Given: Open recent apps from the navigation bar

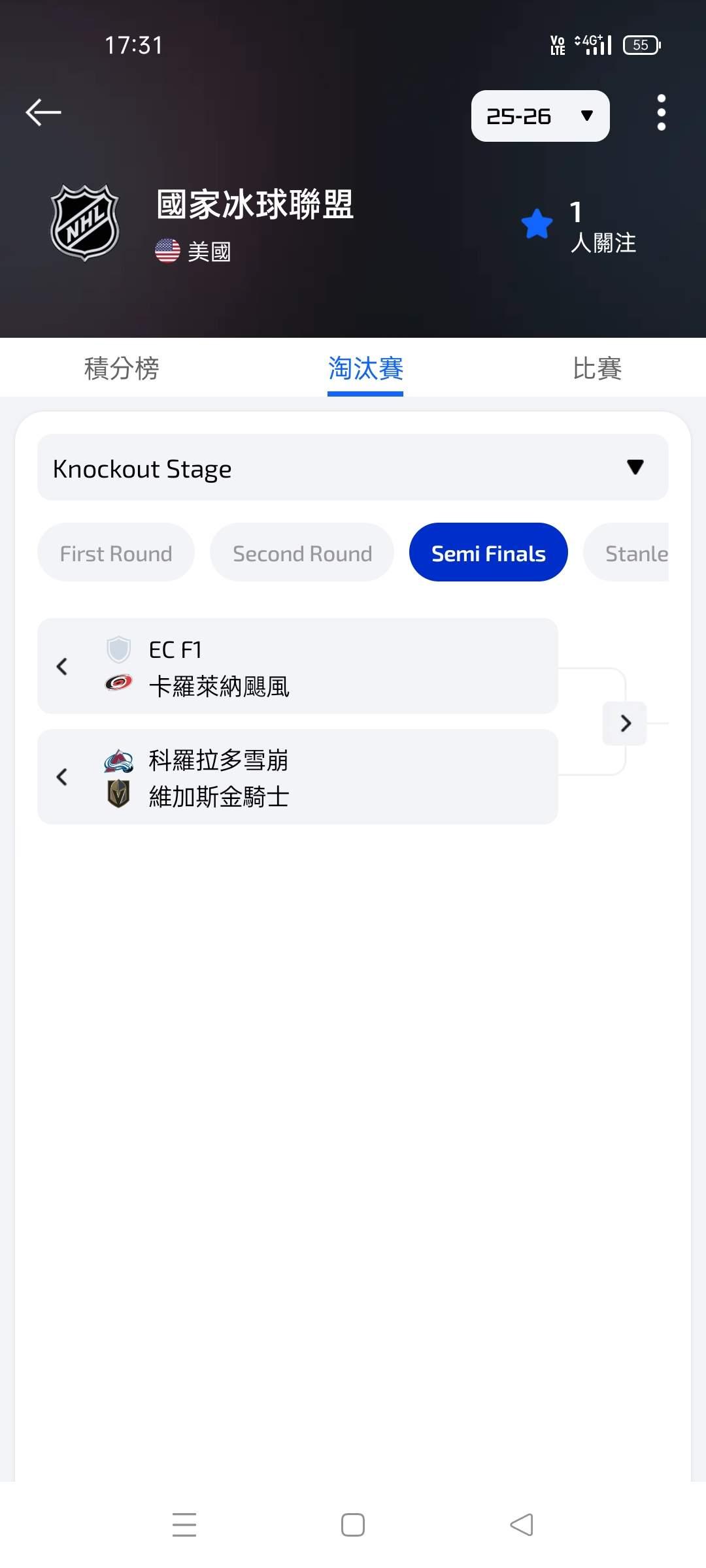Looking at the screenshot, I should click(184, 1525).
